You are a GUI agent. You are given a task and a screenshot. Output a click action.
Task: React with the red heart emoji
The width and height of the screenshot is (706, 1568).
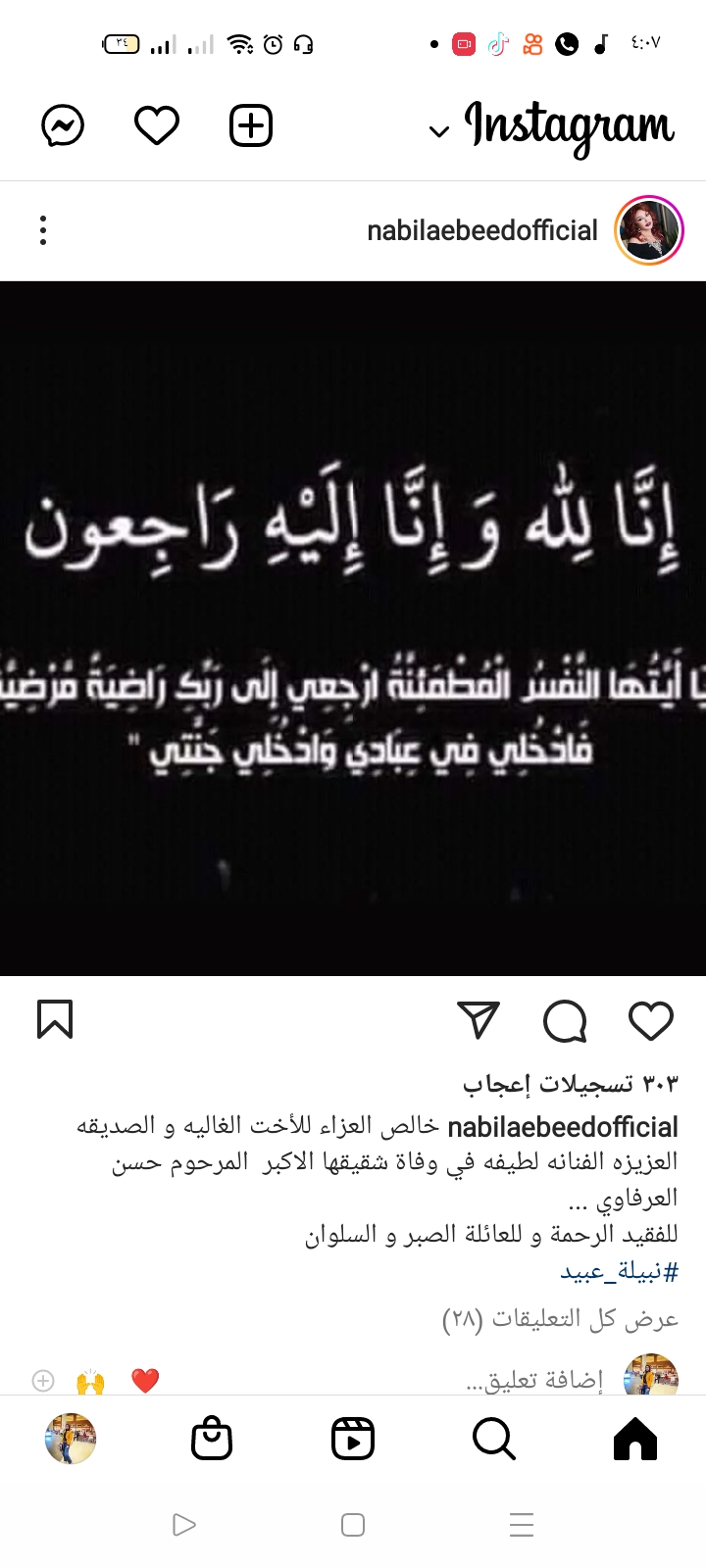[145, 1381]
